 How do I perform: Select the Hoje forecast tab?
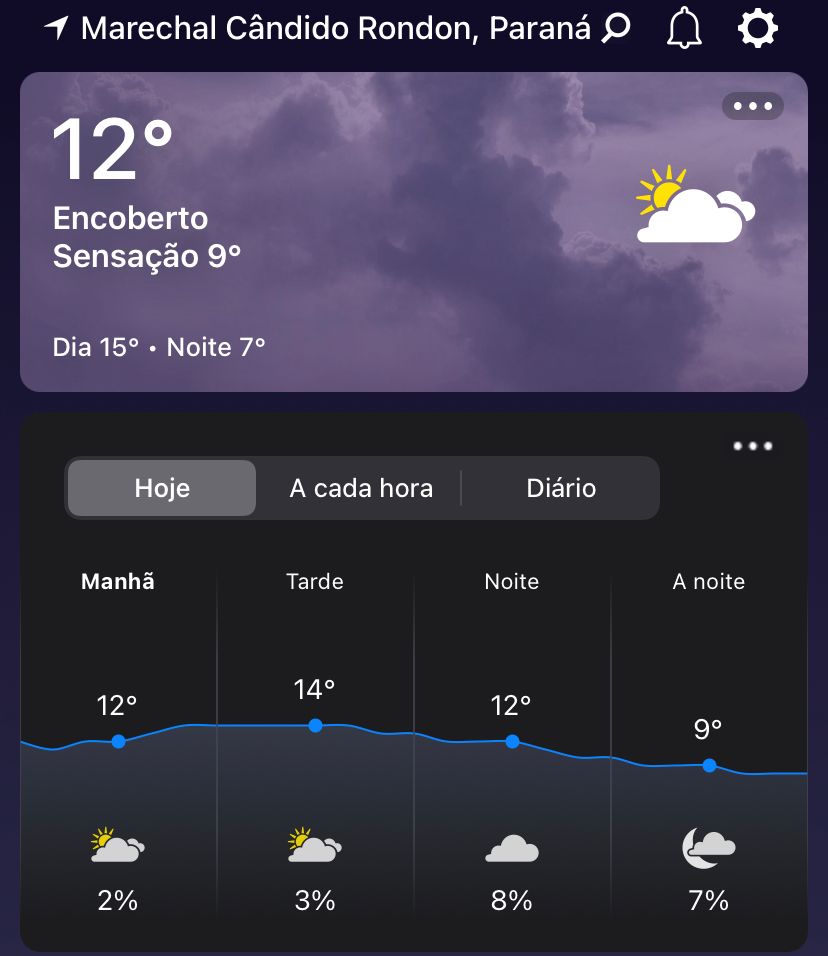pyautogui.click(x=162, y=488)
